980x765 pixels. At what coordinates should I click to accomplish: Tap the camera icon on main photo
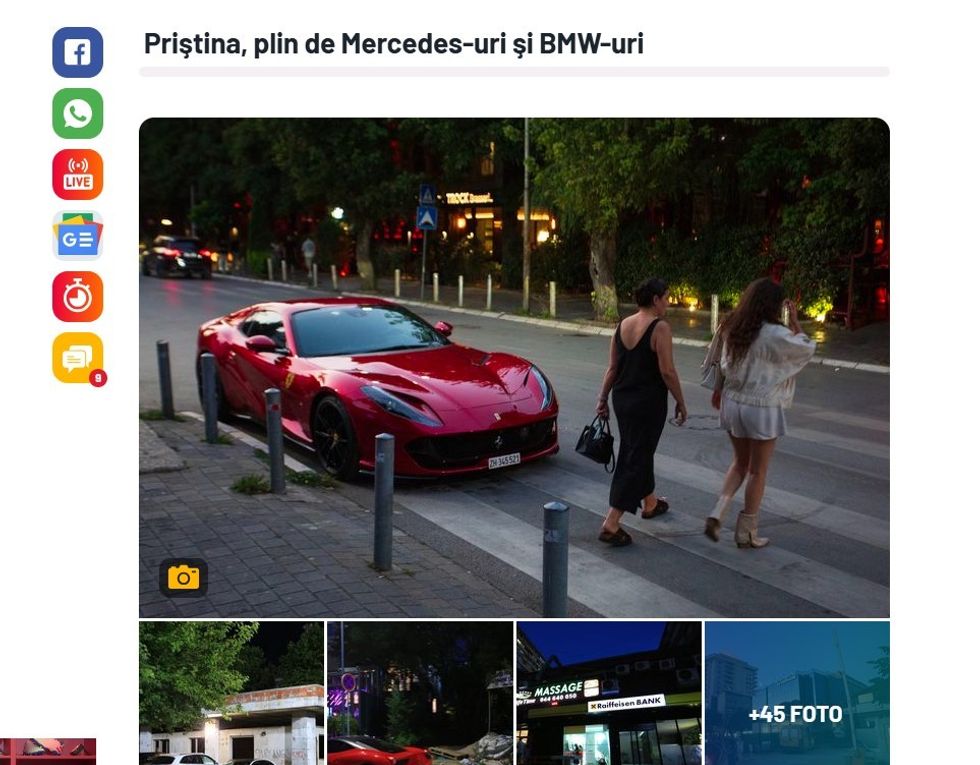point(183,578)
